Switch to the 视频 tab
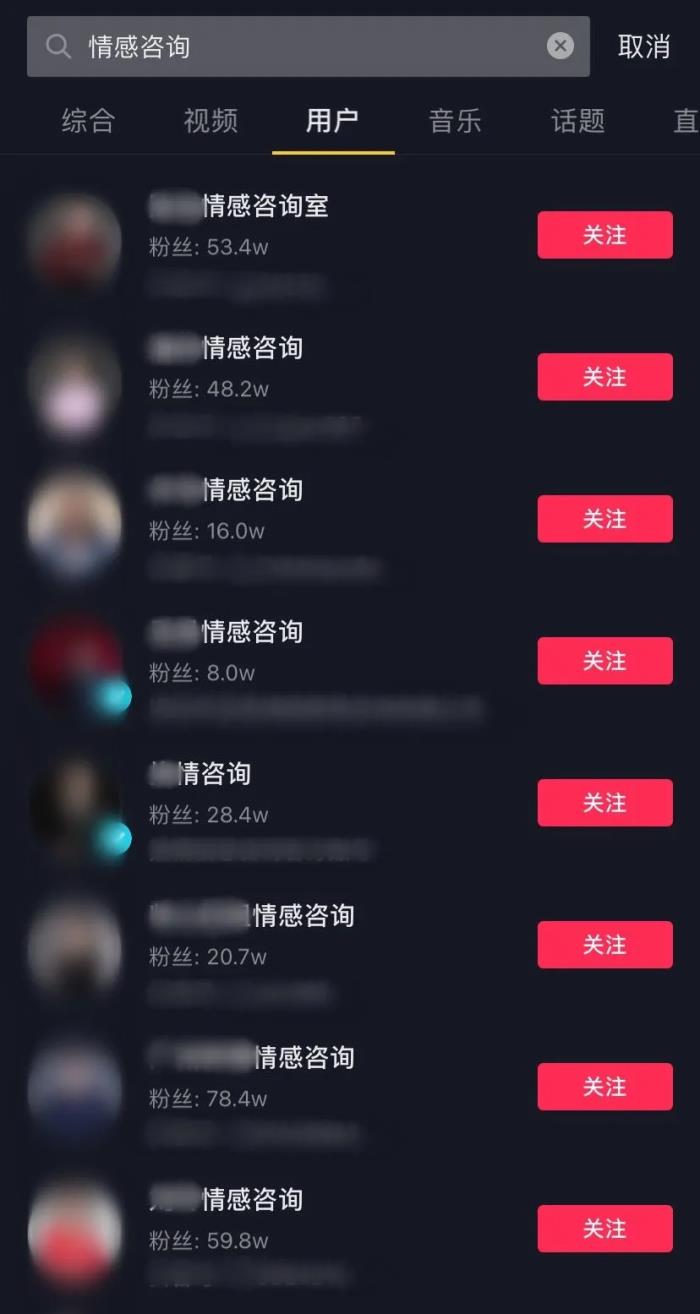This screenshot has height=1314, width=700. coord(211,121)
